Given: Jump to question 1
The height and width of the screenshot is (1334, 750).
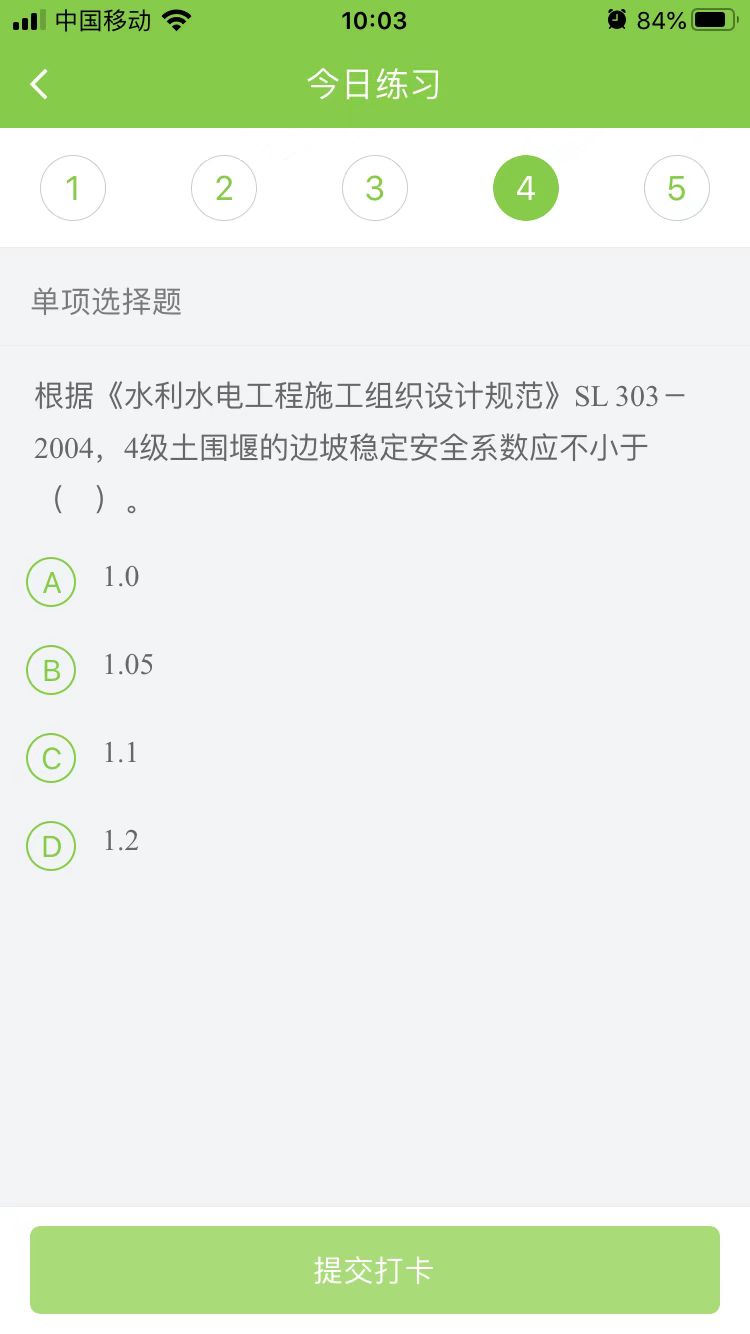Looking at the screenshot, I should pos(73,188).
